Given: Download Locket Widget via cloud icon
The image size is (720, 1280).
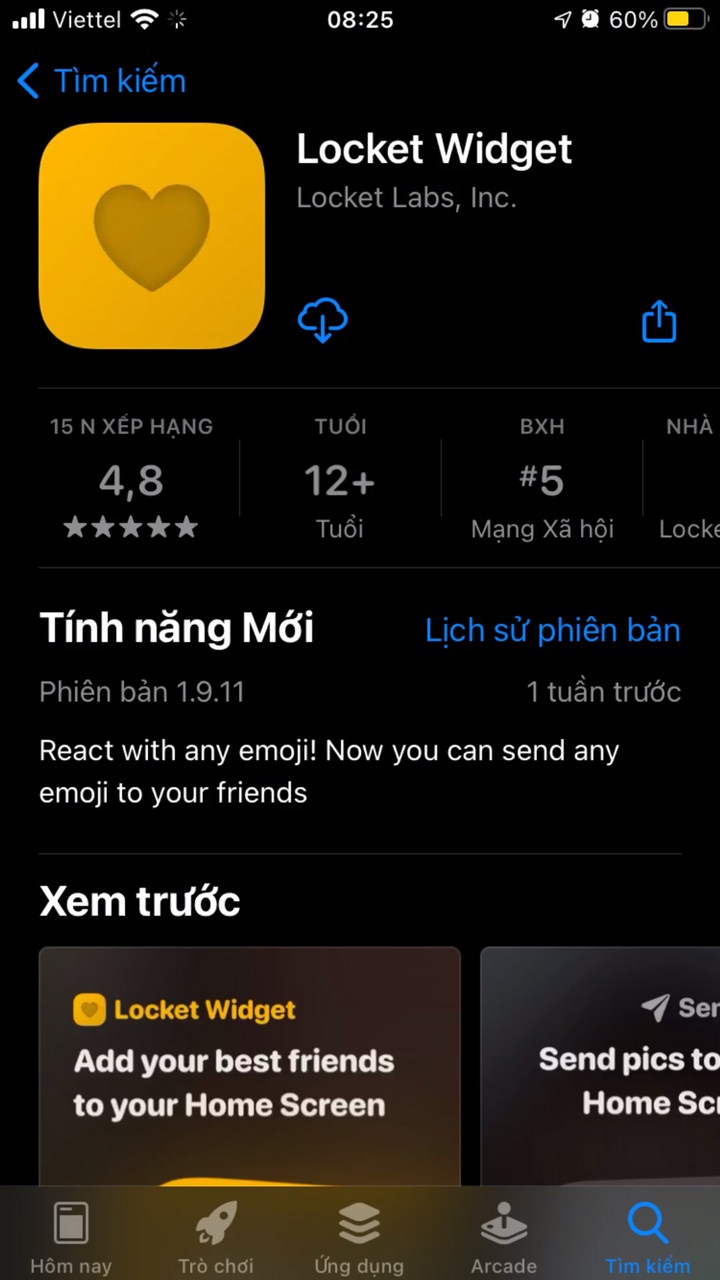Looking at the screenshot, I should click(x=322, y=321).
